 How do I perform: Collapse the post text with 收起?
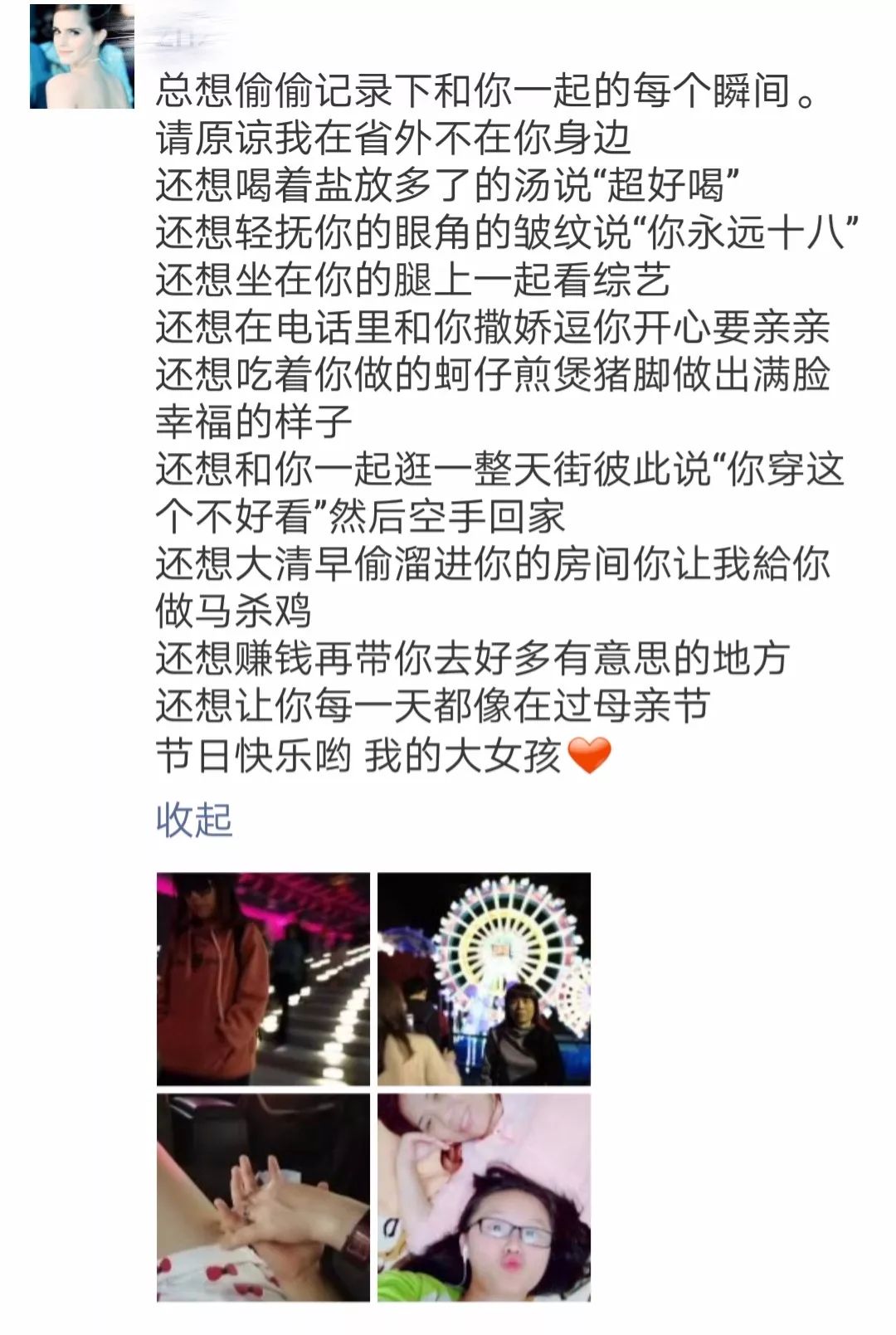pos(194,820)
